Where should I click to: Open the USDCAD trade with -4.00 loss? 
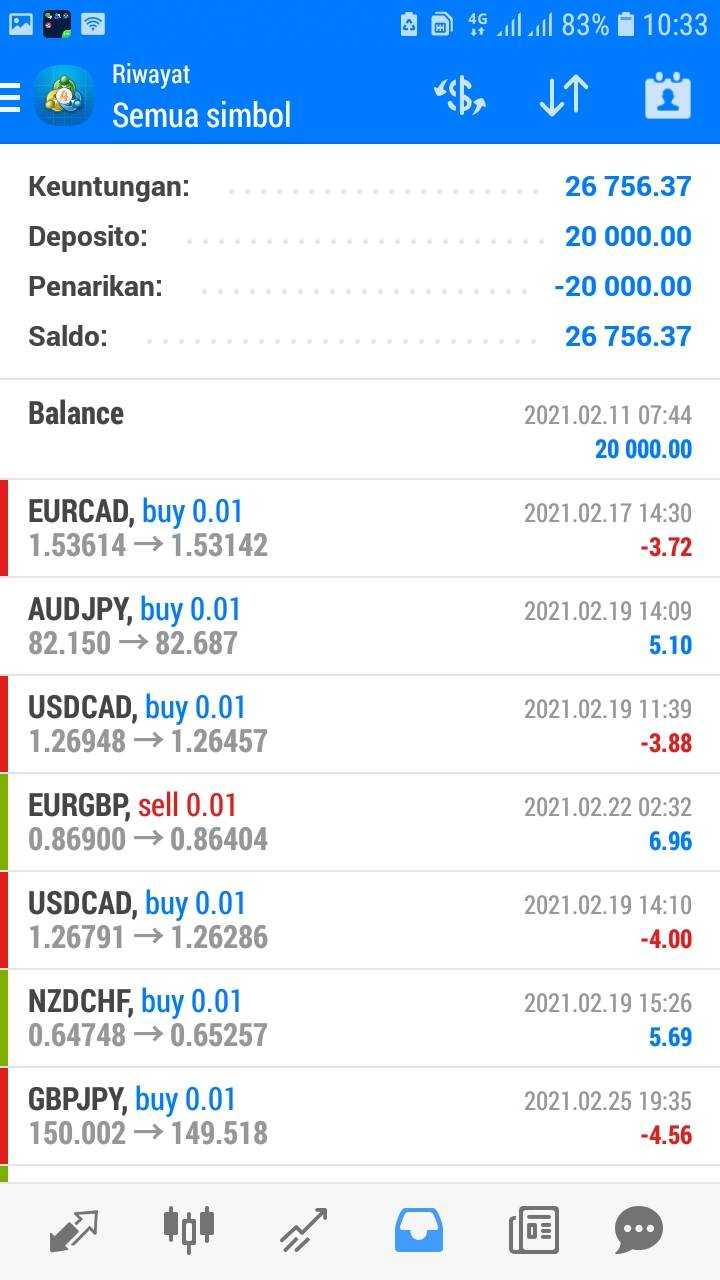click(x=360, y=920)
